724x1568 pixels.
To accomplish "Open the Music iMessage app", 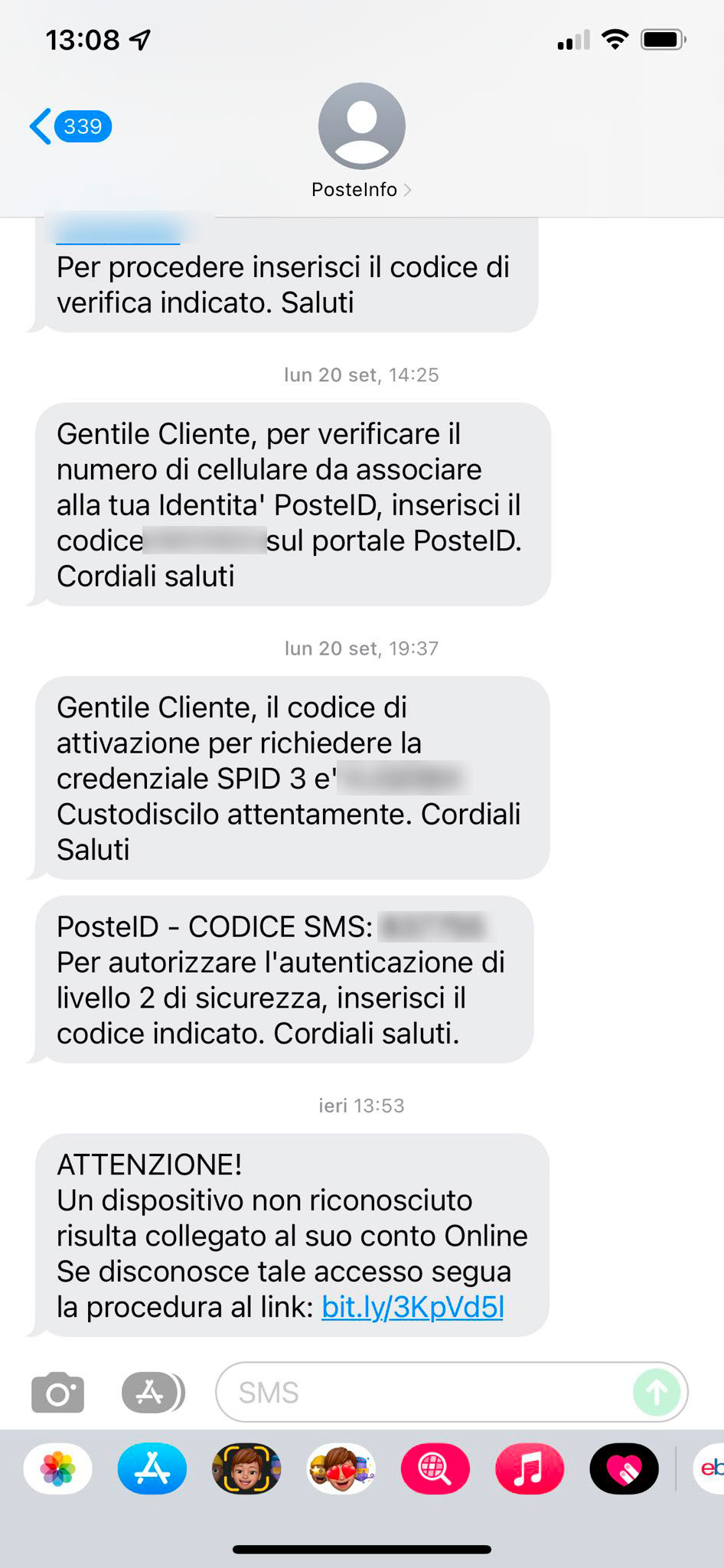I will coord(529,1468).
